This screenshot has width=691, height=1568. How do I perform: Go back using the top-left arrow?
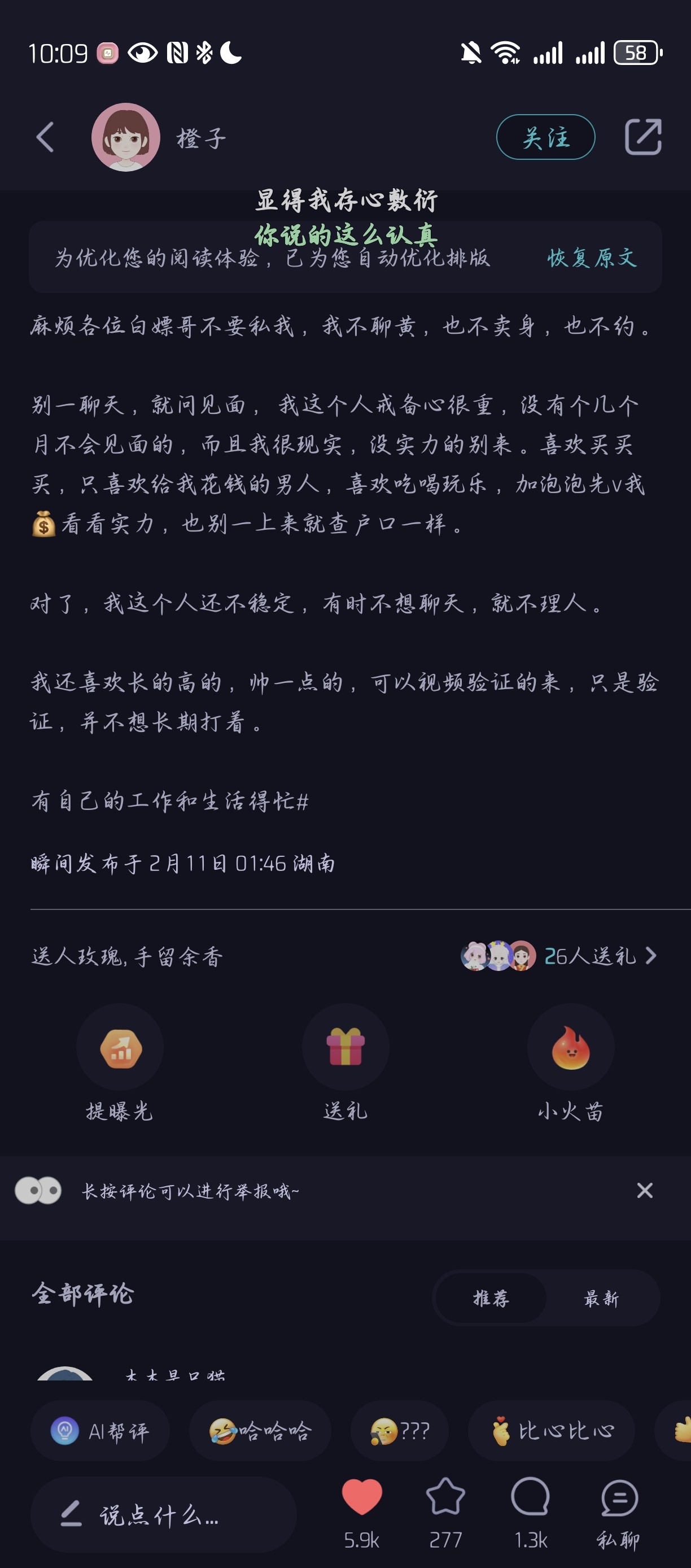tap(46, 137)
